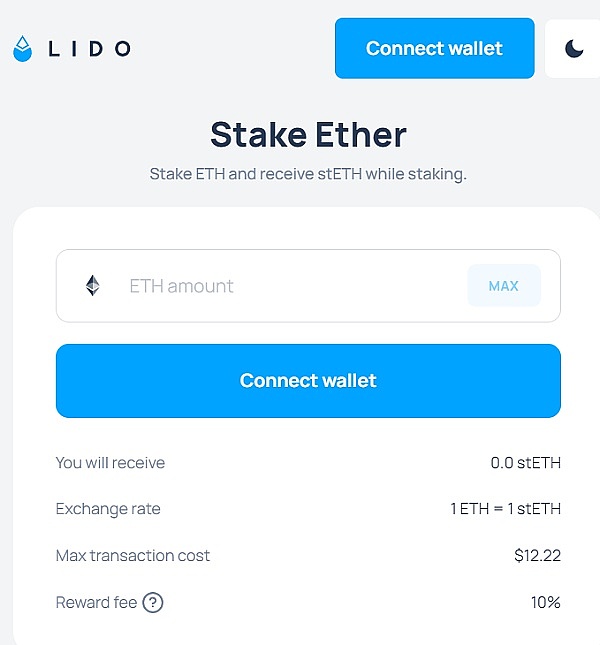Tap MAX to fill the amount
600x645 pixels.
(503, 286)
